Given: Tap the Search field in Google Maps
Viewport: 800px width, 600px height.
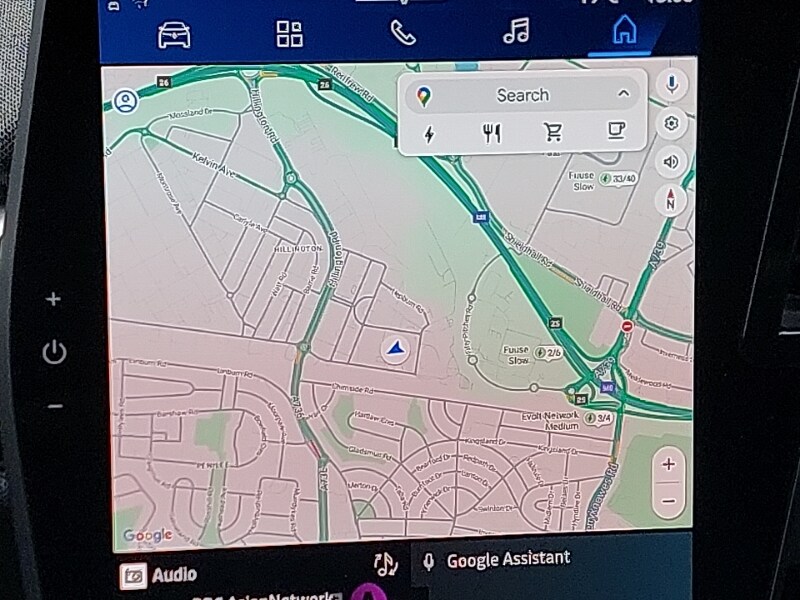Looking at the screenshot, I should pyautogui.click(x=522, y=96).
